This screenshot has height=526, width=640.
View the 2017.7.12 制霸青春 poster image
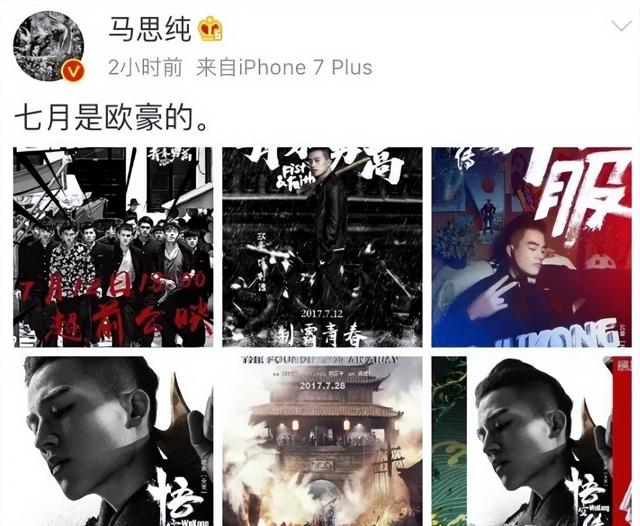click(321, 247)
